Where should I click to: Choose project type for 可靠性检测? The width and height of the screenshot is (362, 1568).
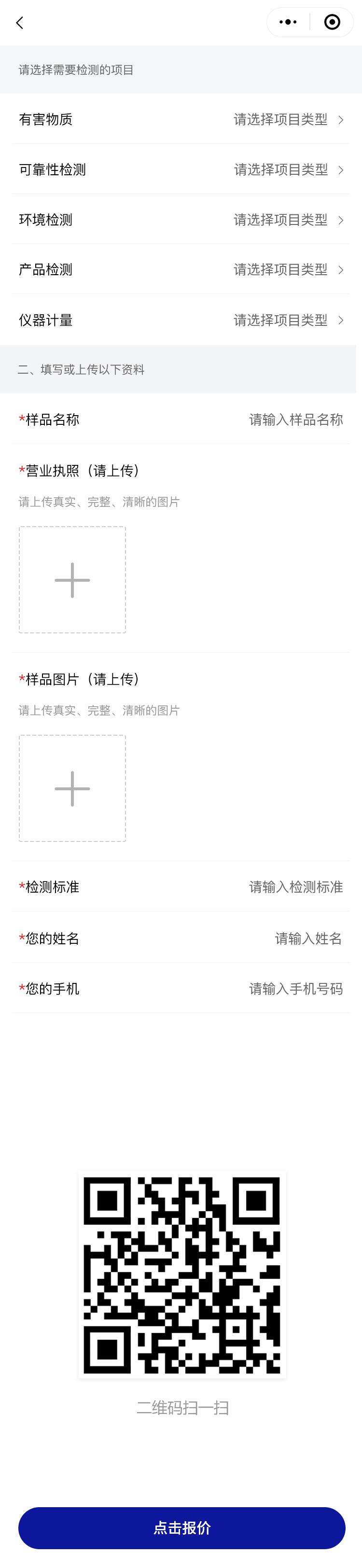coord(287,170)
